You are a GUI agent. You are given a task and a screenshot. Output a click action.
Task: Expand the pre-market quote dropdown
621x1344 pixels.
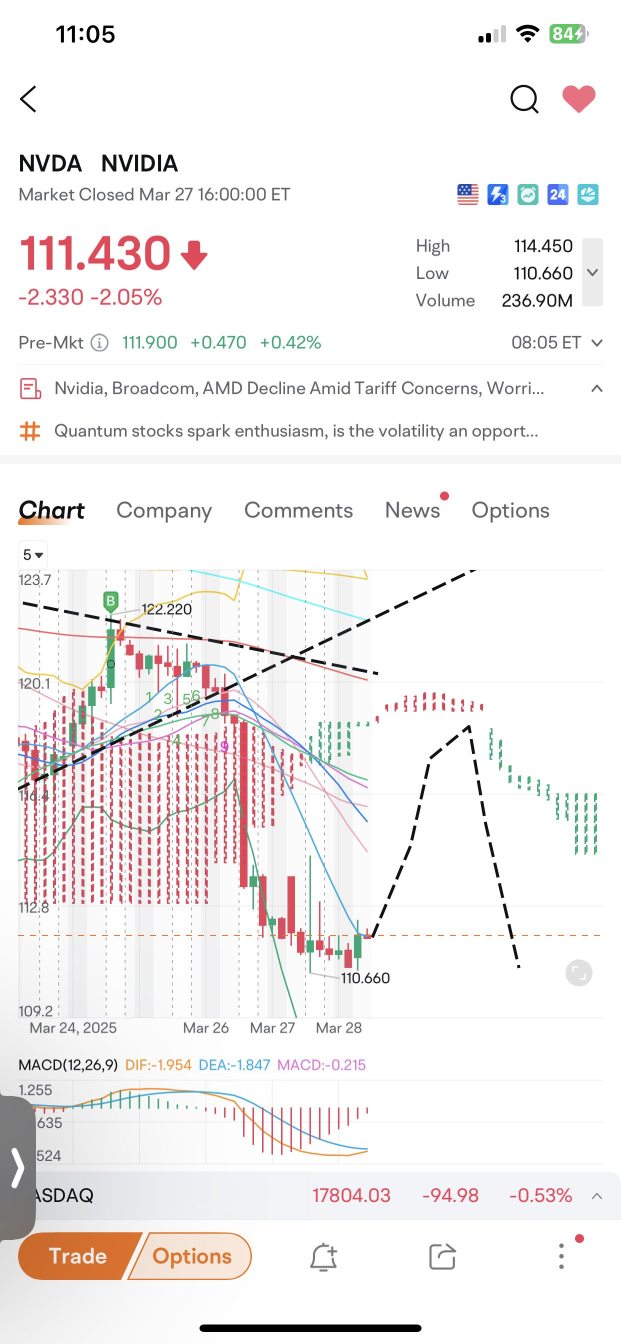pyautogui.click(x=597, y=343)
